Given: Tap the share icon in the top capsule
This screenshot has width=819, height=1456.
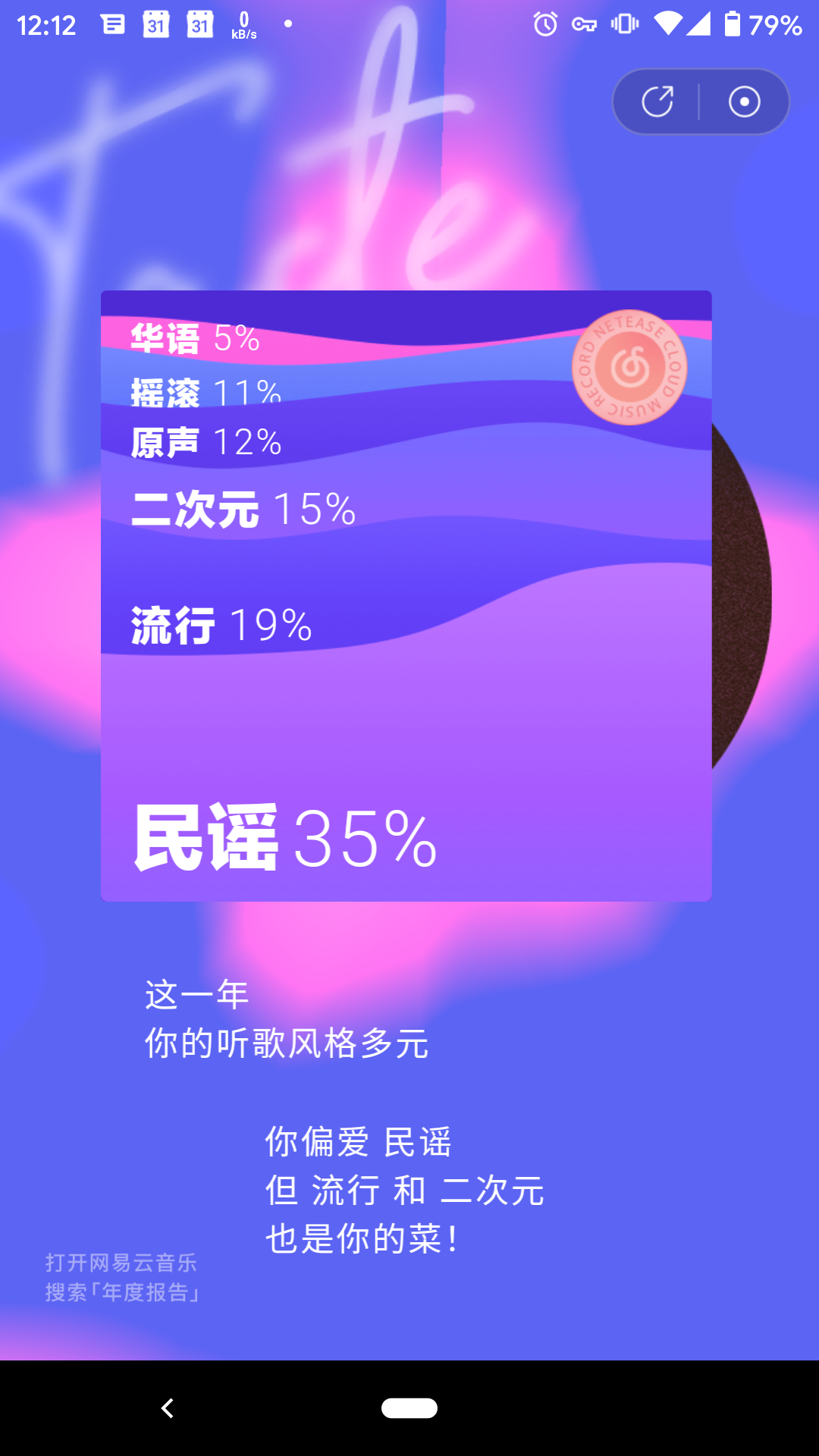Looking at the screenshot, I should tap(657, 102).
